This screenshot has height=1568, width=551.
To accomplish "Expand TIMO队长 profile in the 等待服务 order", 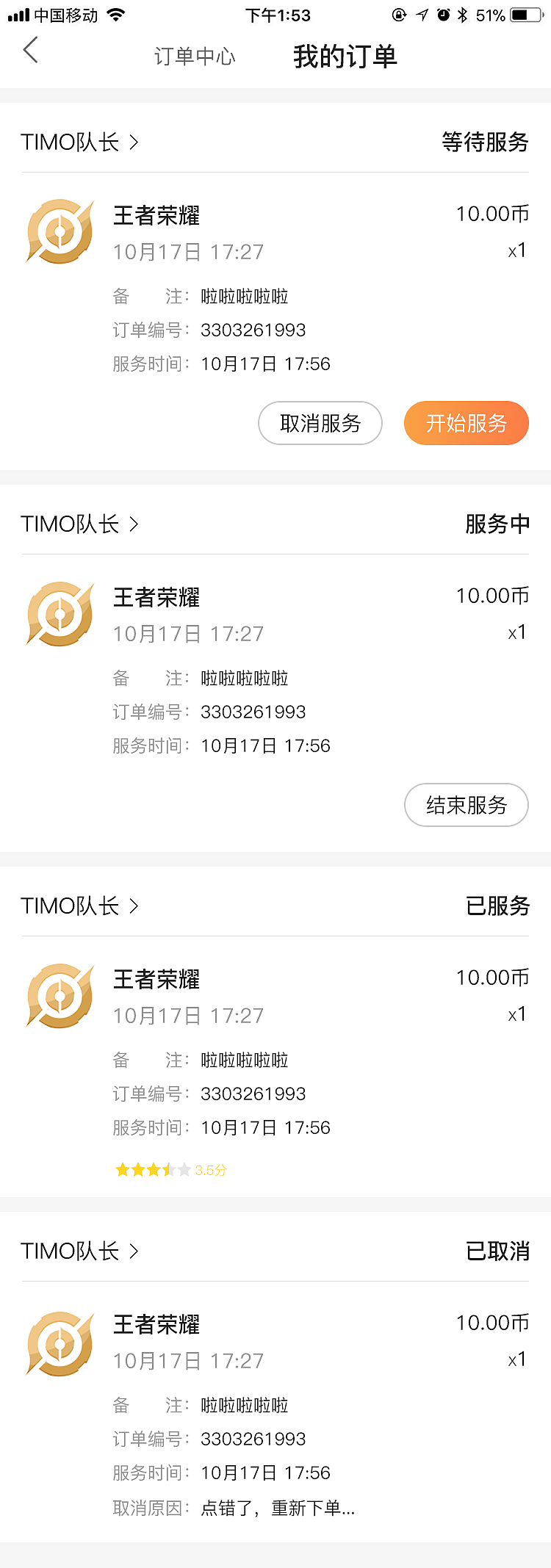I will coord(79,142).
